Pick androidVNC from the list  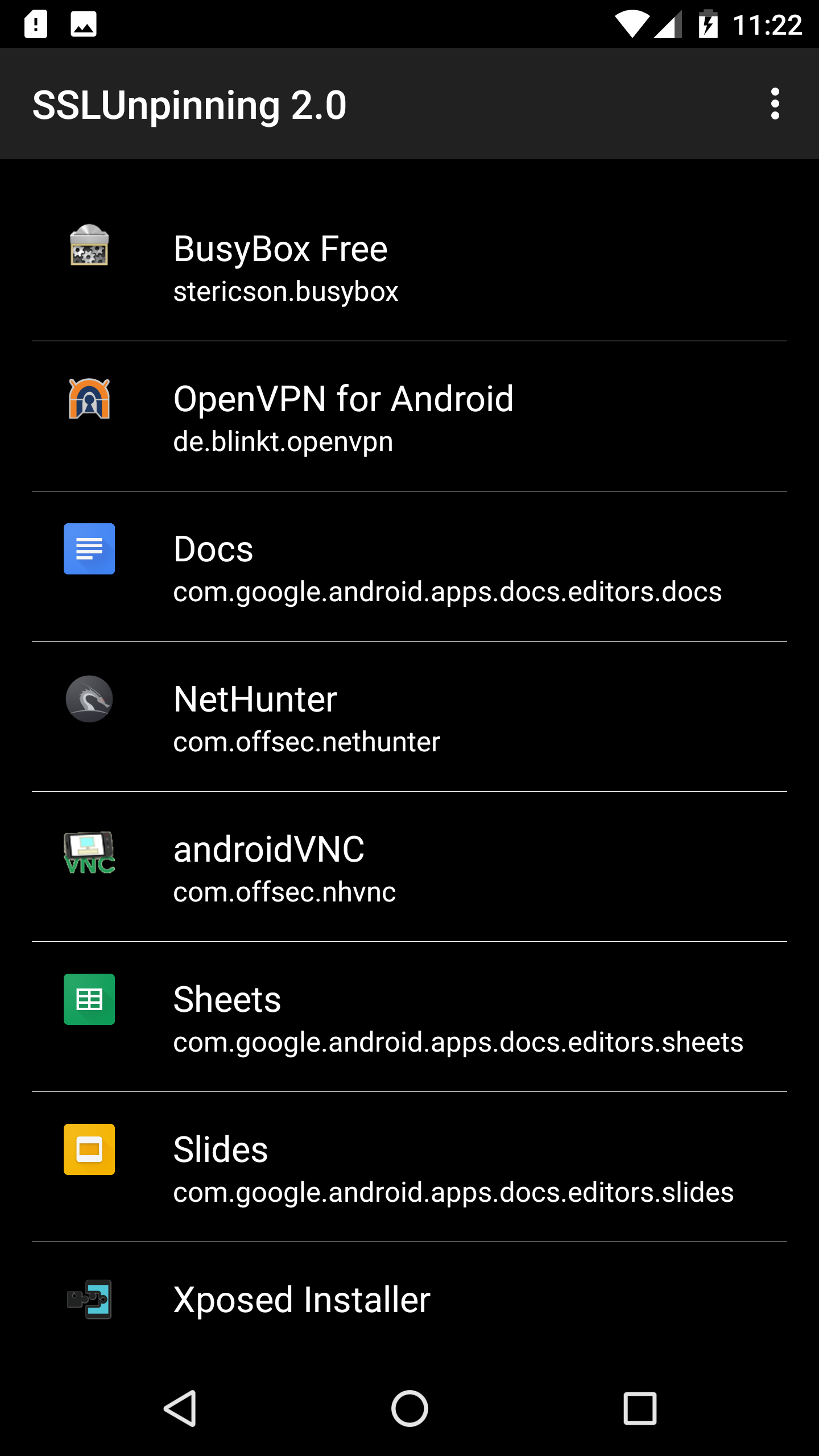[x=409, y=867]
